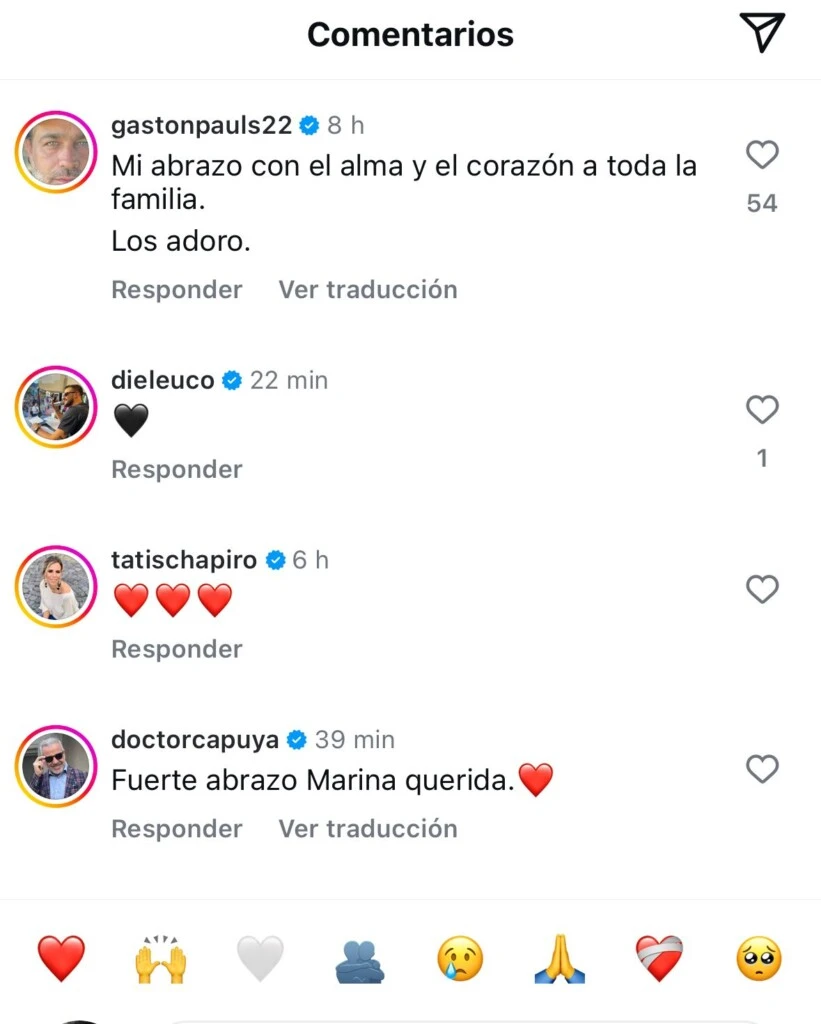Tap Responder under doctorcapuya's comment

coord(176,829)
